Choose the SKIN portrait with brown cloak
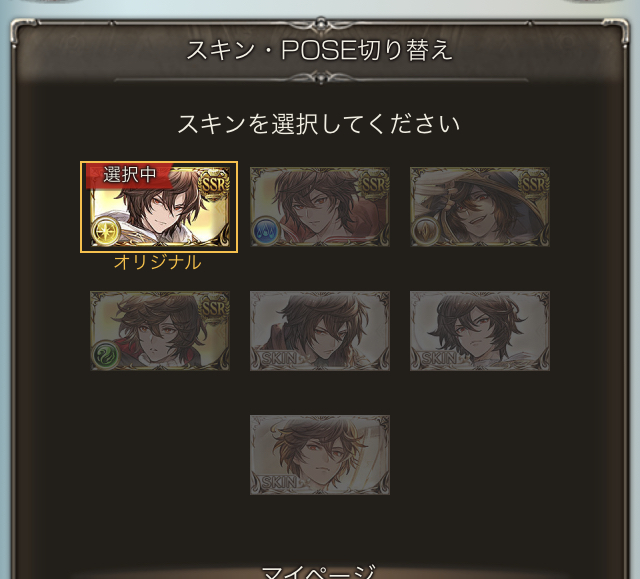640x579 pixels. pyautogui.click(x=319, y=330)
